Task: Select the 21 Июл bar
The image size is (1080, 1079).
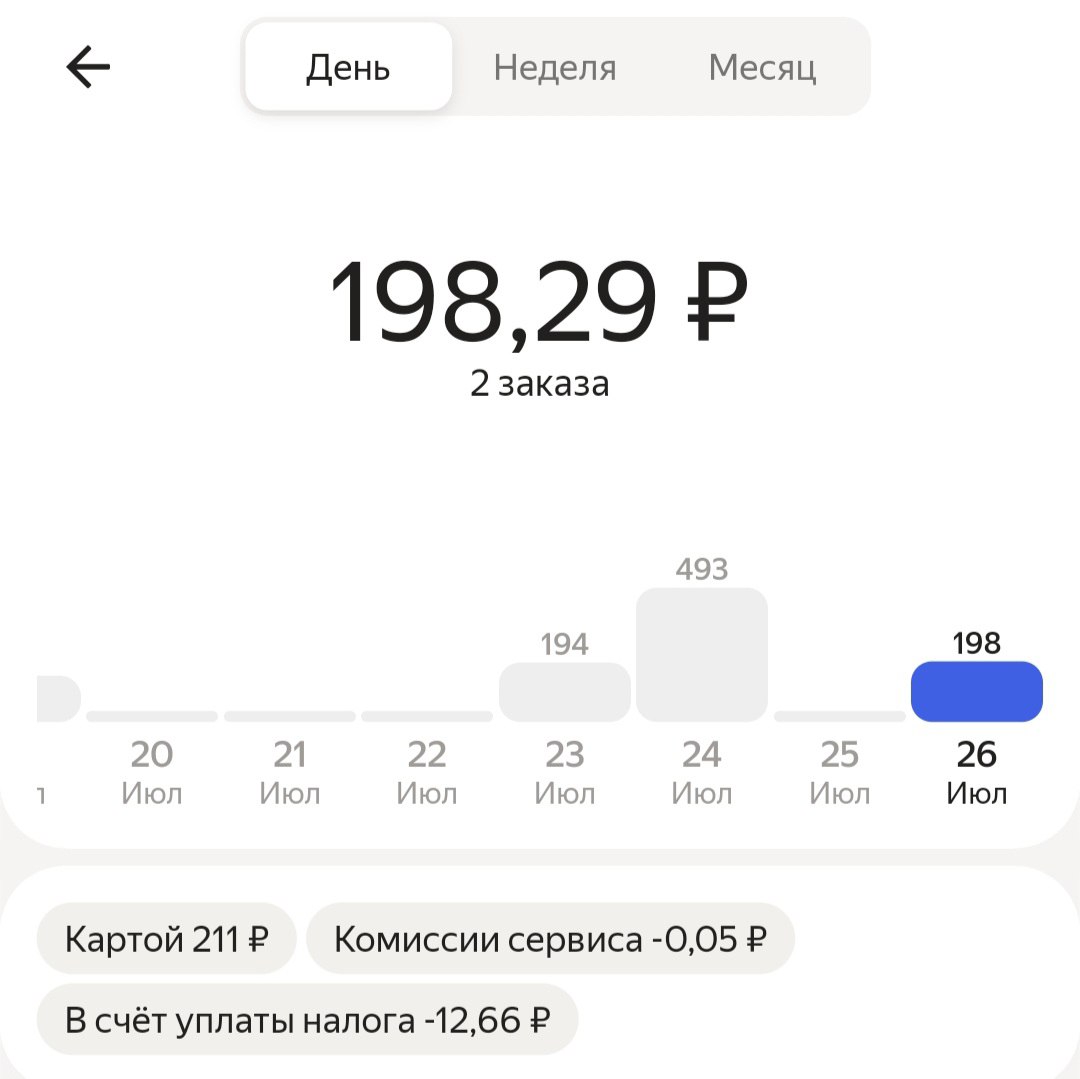Action: tap(290, 716)
